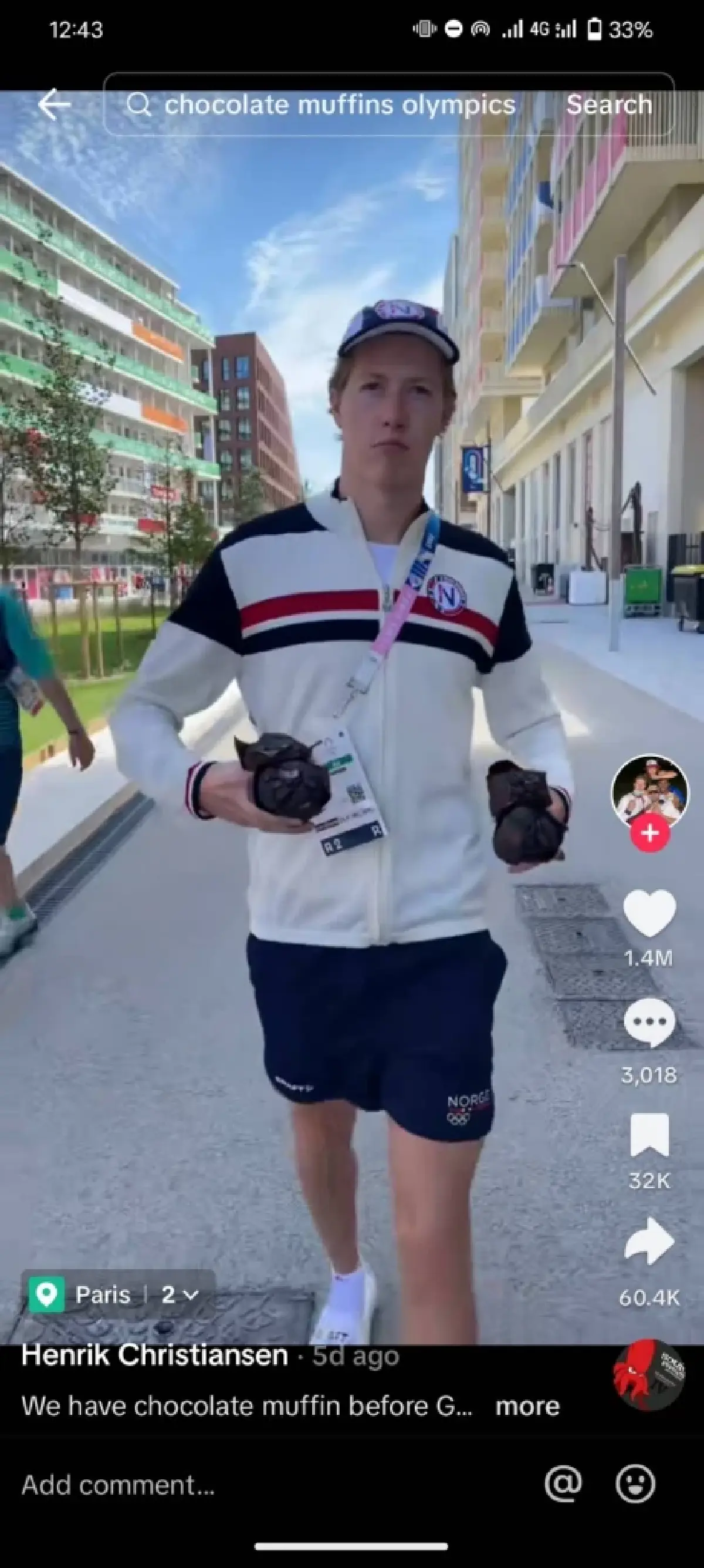Image resolution: width=704 pixels, height=1568 pixels.
Task: Open Henrik Christiansen's profile name
Action: point(154,1356)
